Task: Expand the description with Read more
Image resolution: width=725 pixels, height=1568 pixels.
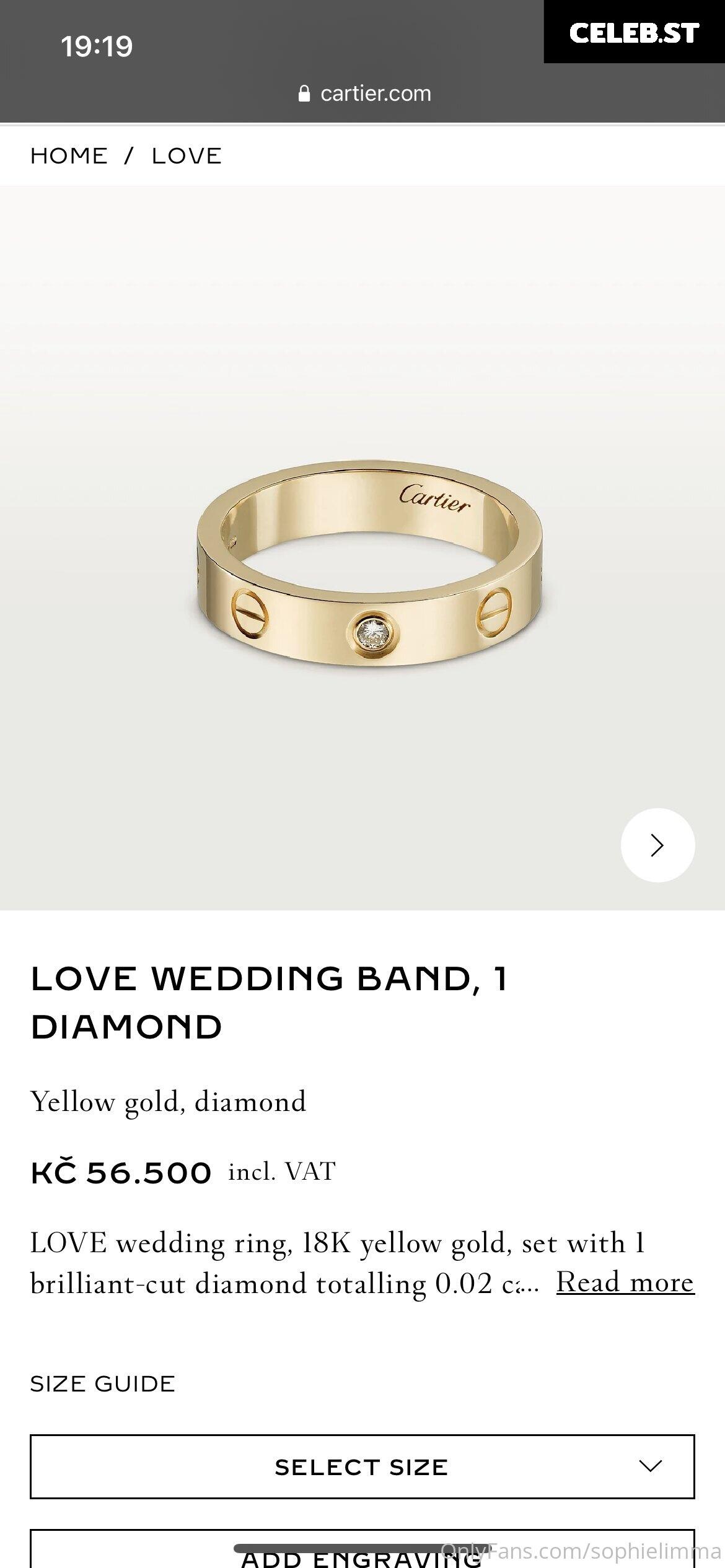Action: click(x=625, y=1283)
